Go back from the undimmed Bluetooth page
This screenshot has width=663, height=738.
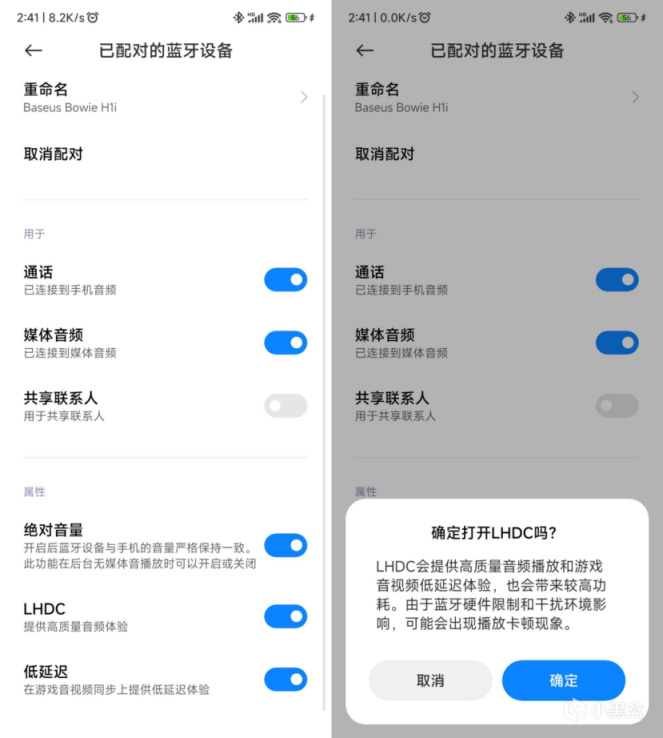pyautogui.click(x=34, y=50)
